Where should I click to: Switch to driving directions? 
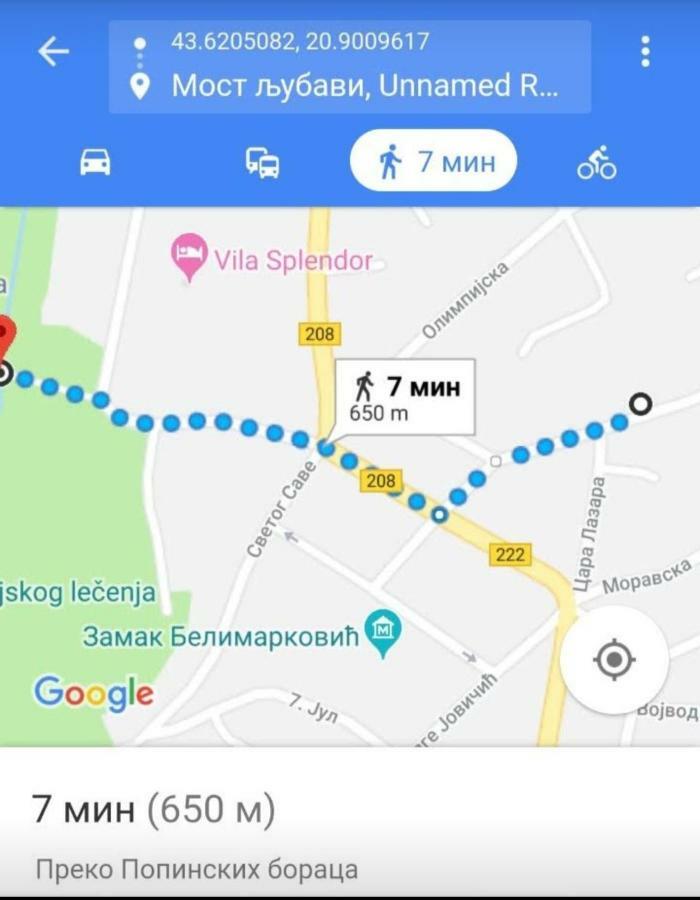click(x=95, y=162)
